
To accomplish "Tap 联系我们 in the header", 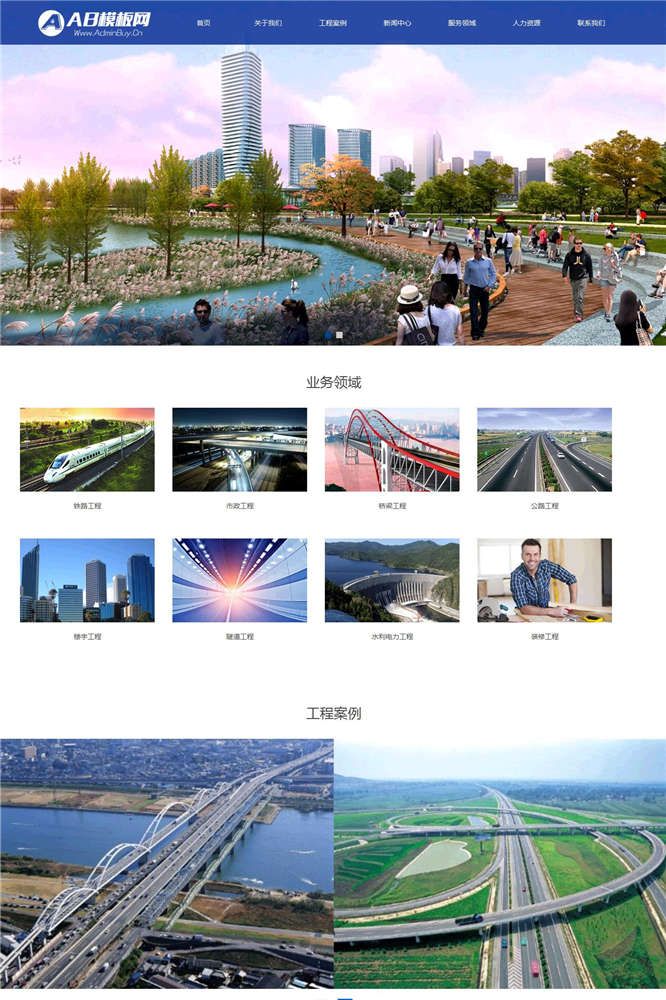I will pos(591,22).
